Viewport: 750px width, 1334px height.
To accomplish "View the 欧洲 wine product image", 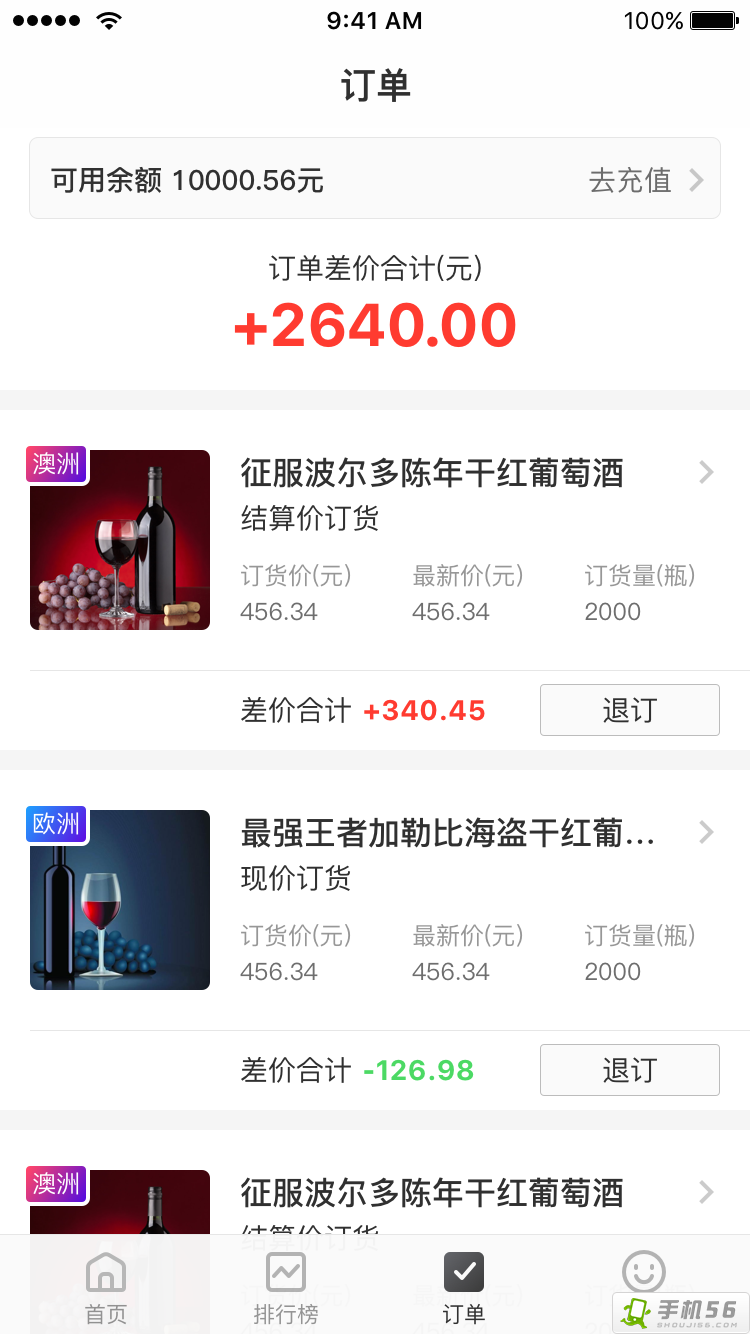I will tap(120, 900).
